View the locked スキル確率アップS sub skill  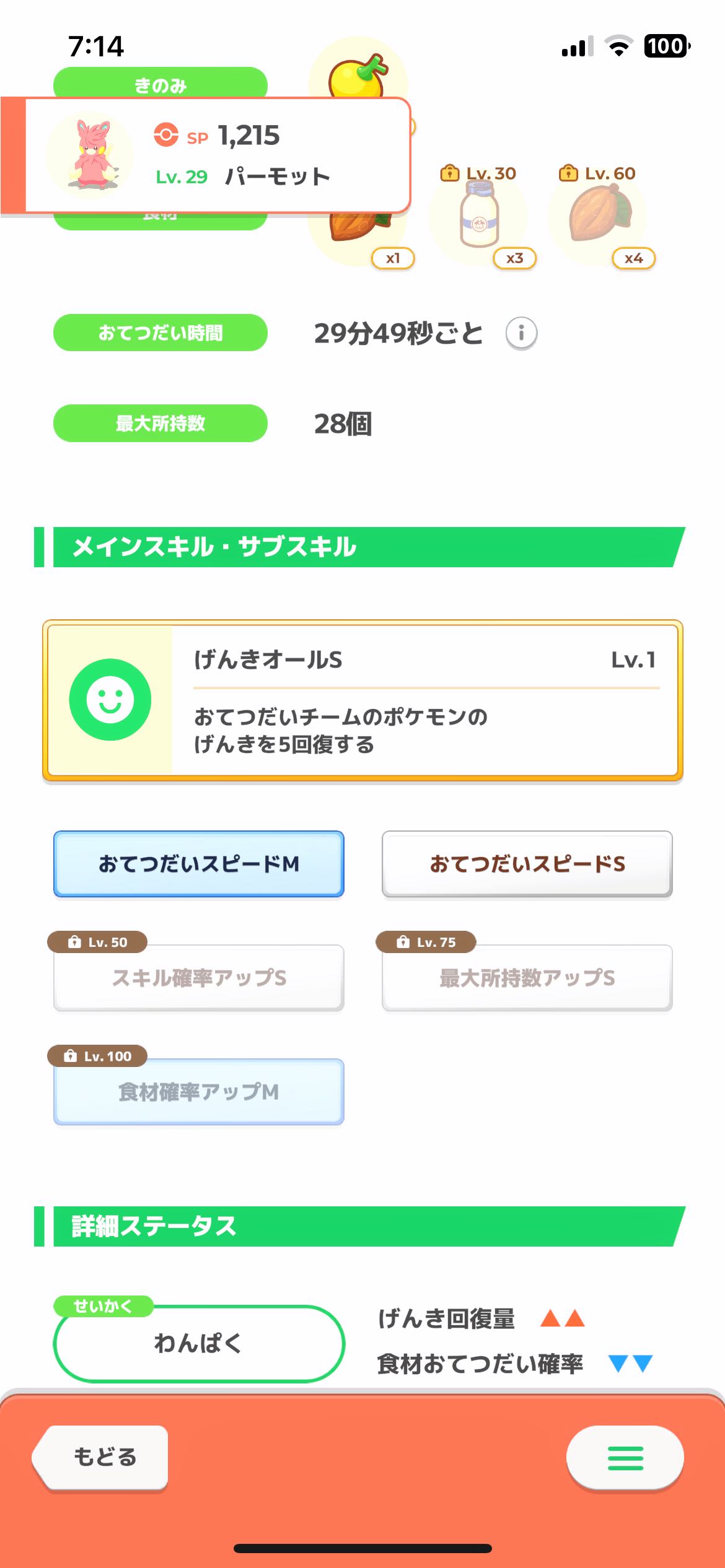pyautogui.click(x=199, y=978)
